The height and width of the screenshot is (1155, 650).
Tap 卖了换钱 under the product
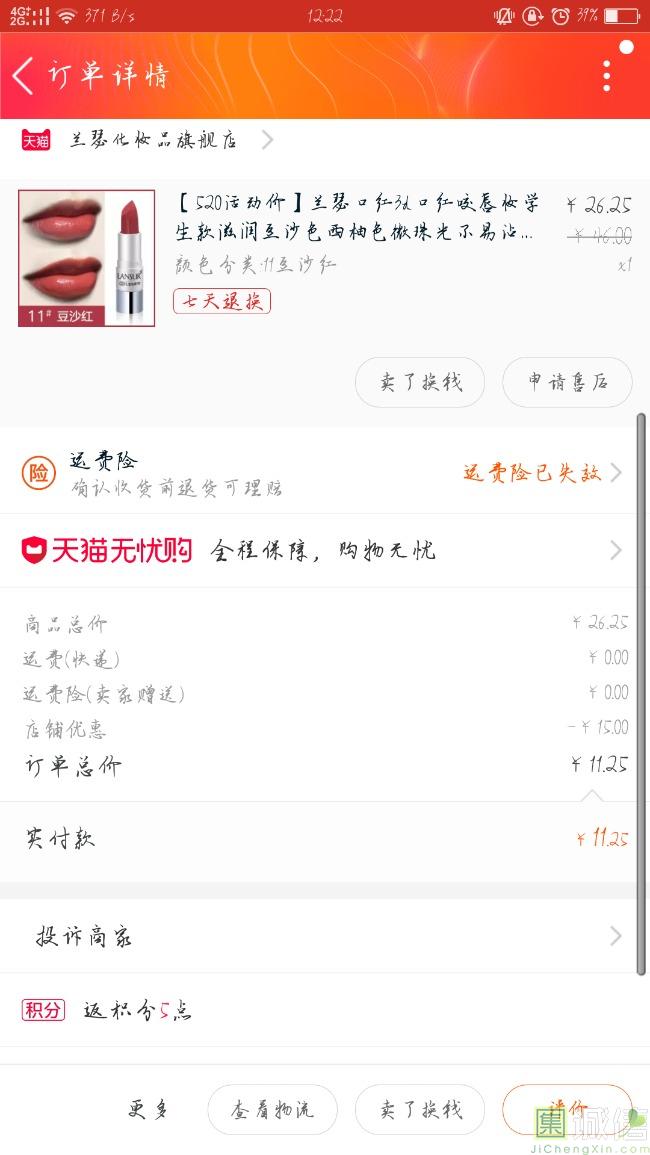point(420,382)
